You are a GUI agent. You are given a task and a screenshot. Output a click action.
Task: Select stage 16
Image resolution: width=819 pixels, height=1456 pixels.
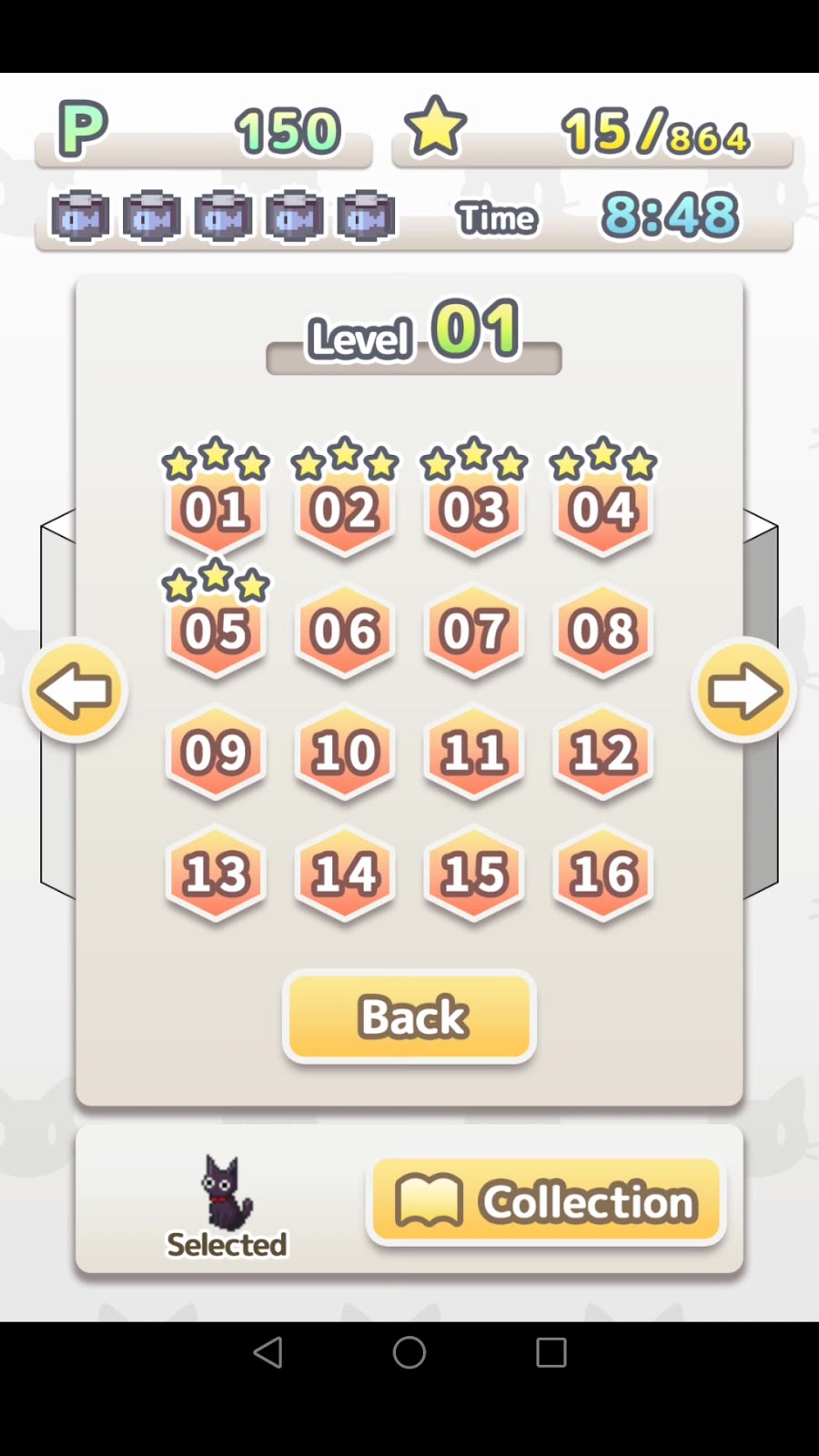[603, 874]
